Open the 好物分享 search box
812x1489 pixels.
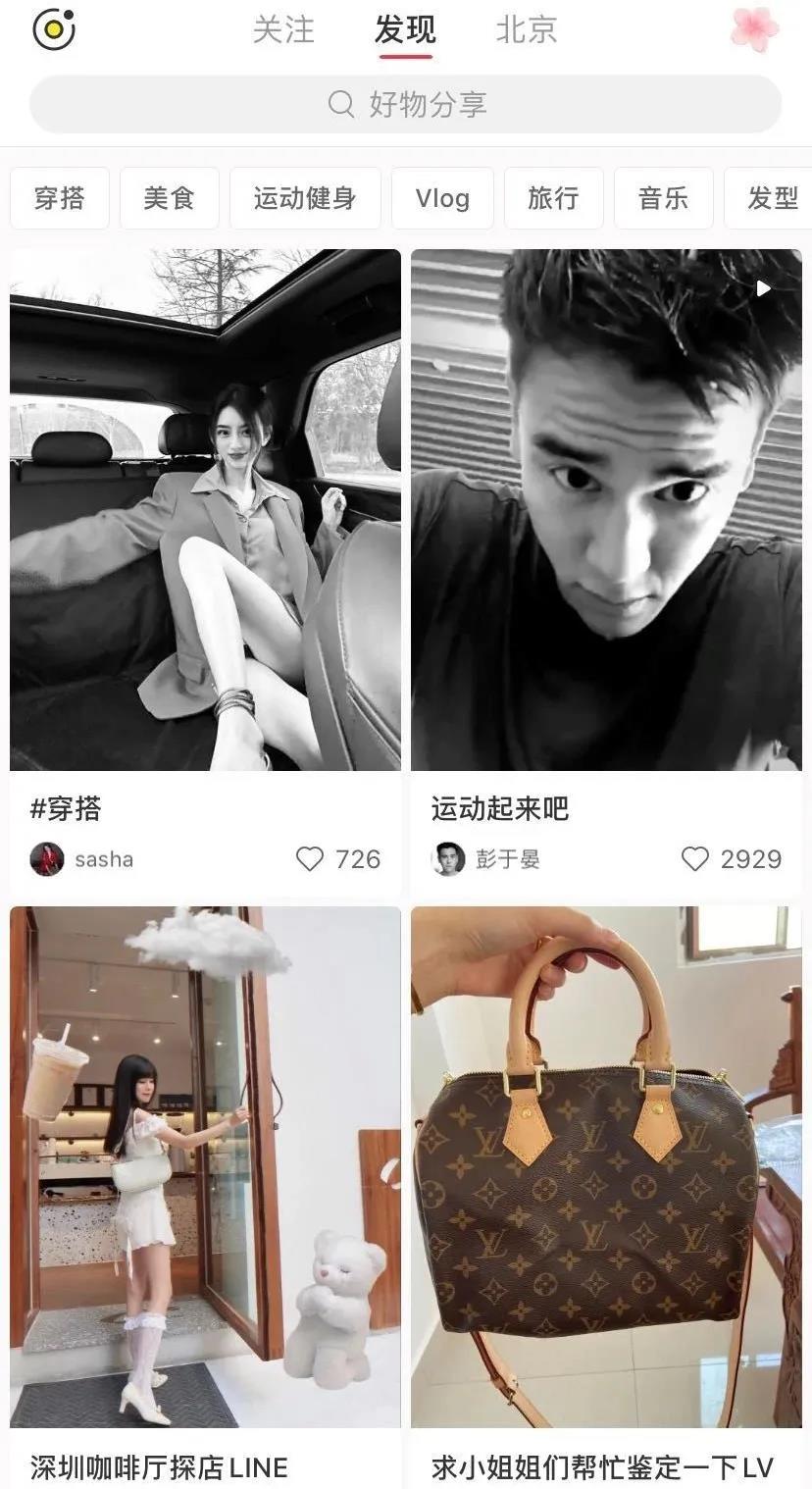coord(405,104)
